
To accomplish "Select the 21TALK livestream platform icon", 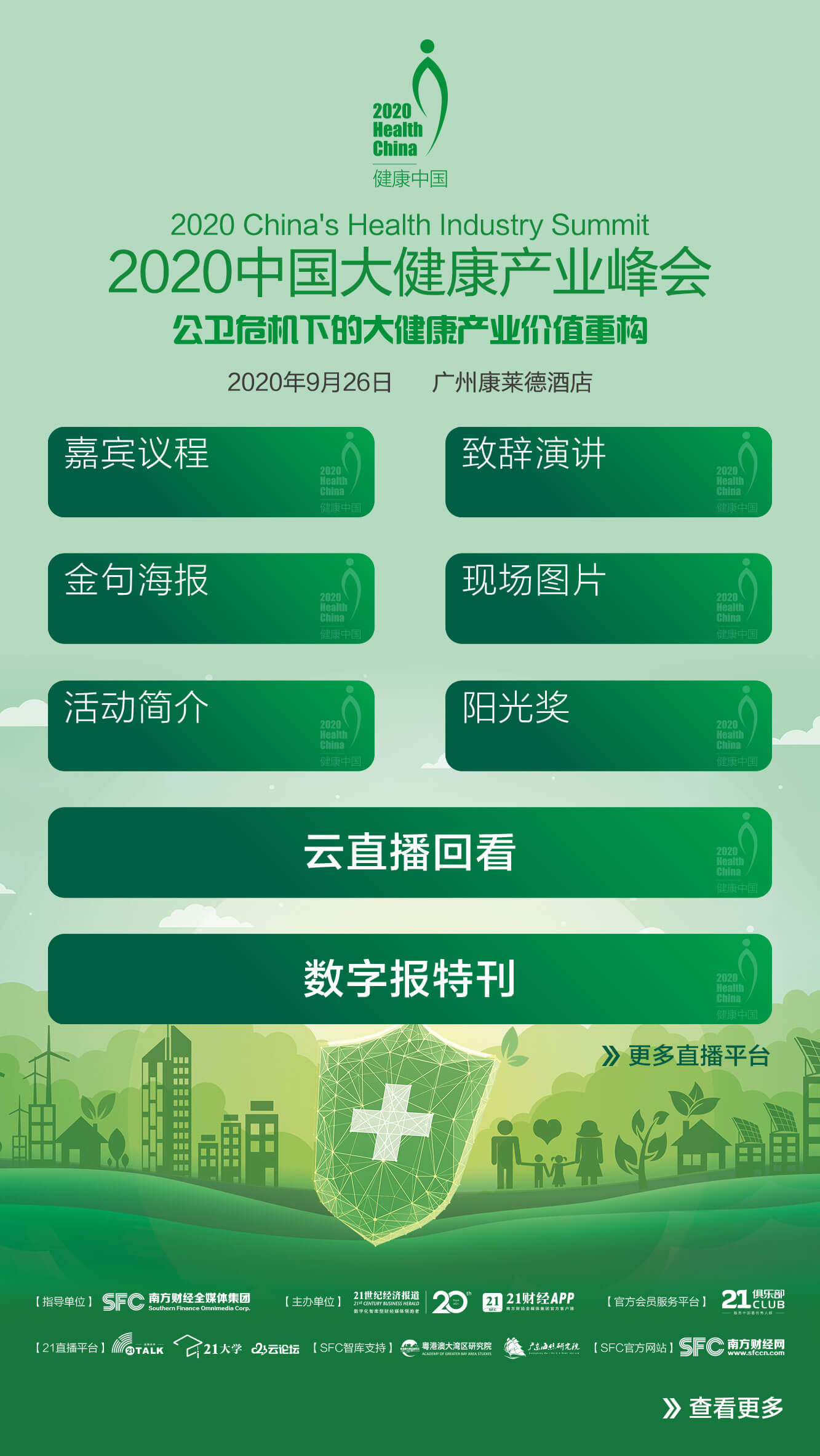I will point(136,1348).
